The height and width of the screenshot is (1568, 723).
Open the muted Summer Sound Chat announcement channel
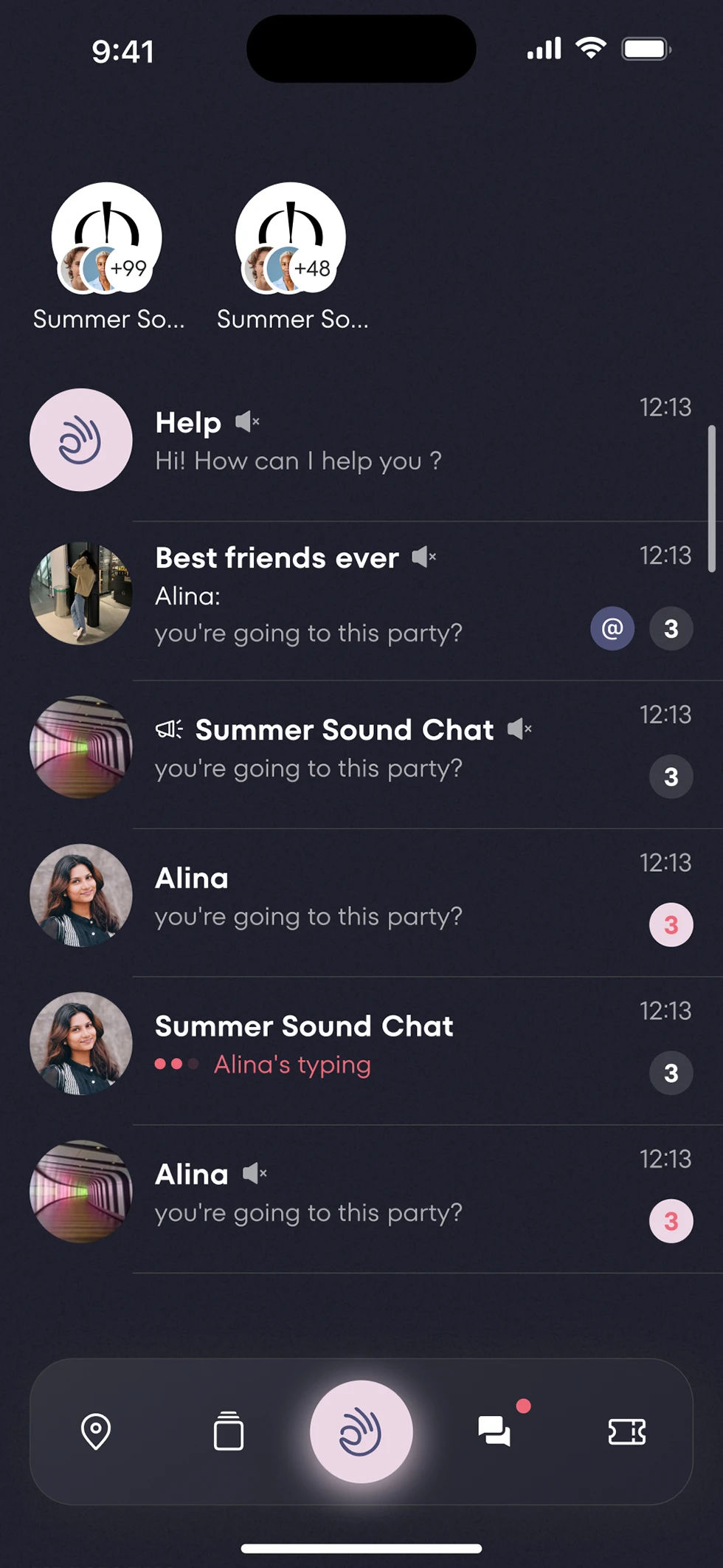361,748
